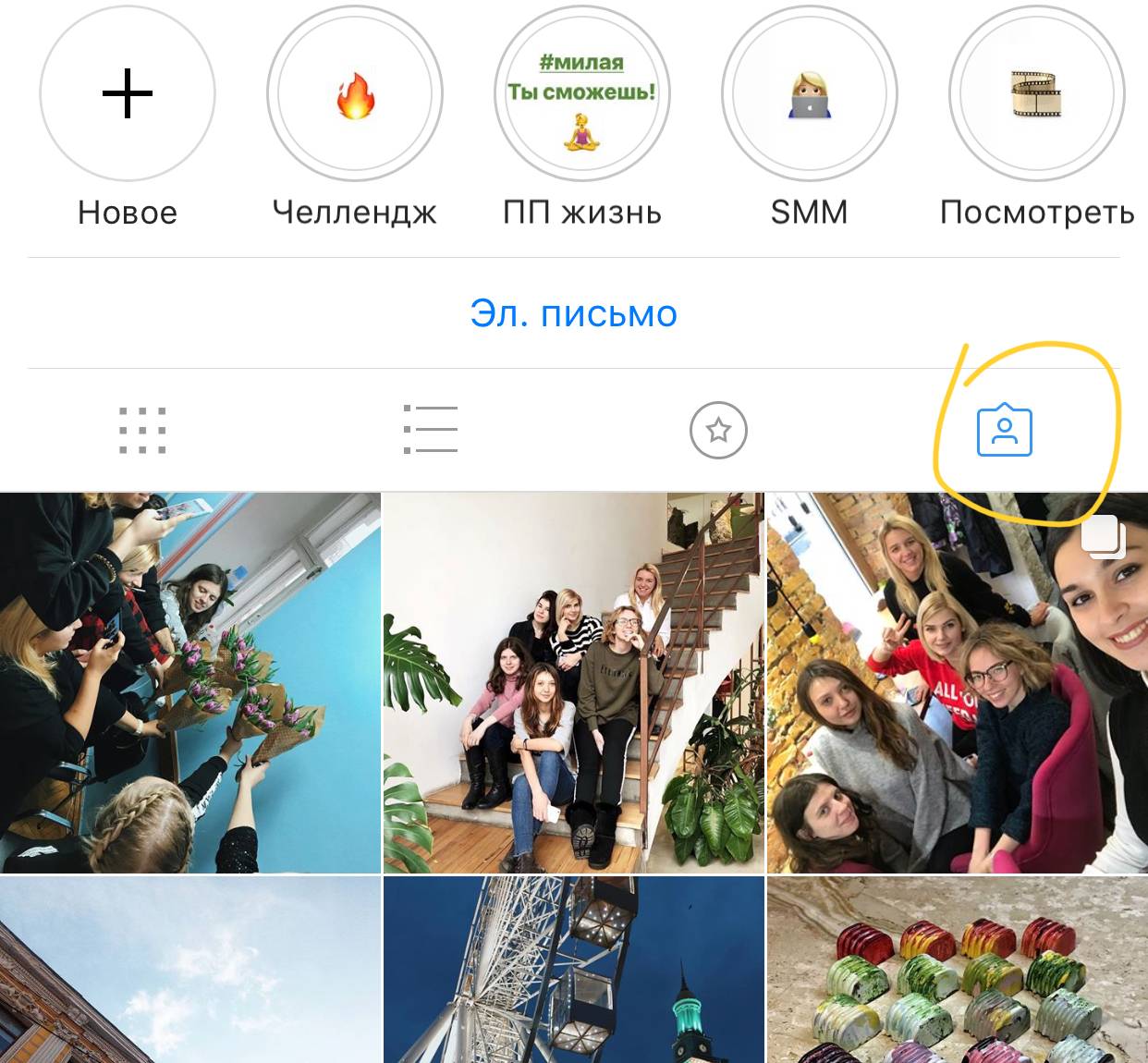1148x1063 pixels.
Task: Add a new highlight with Новое
Action: tap(128, 93)
